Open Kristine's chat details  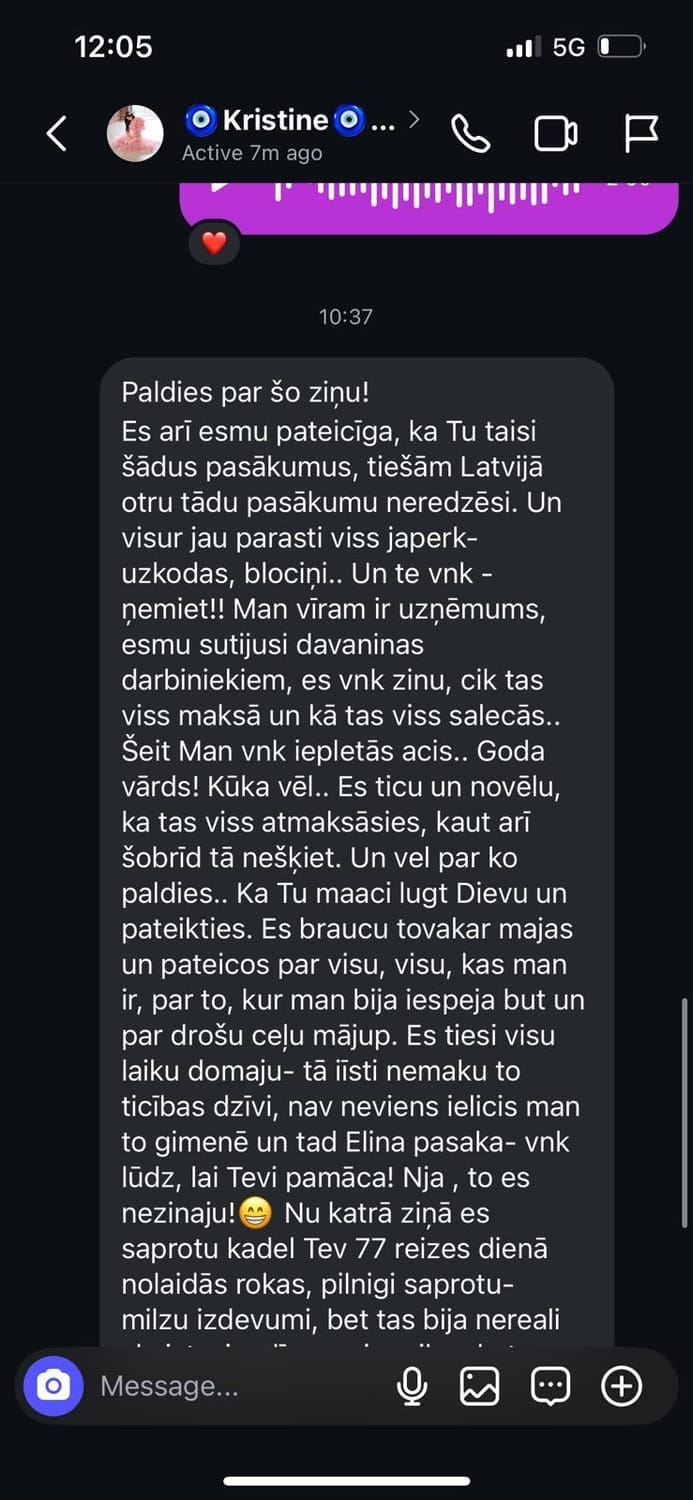290,122
